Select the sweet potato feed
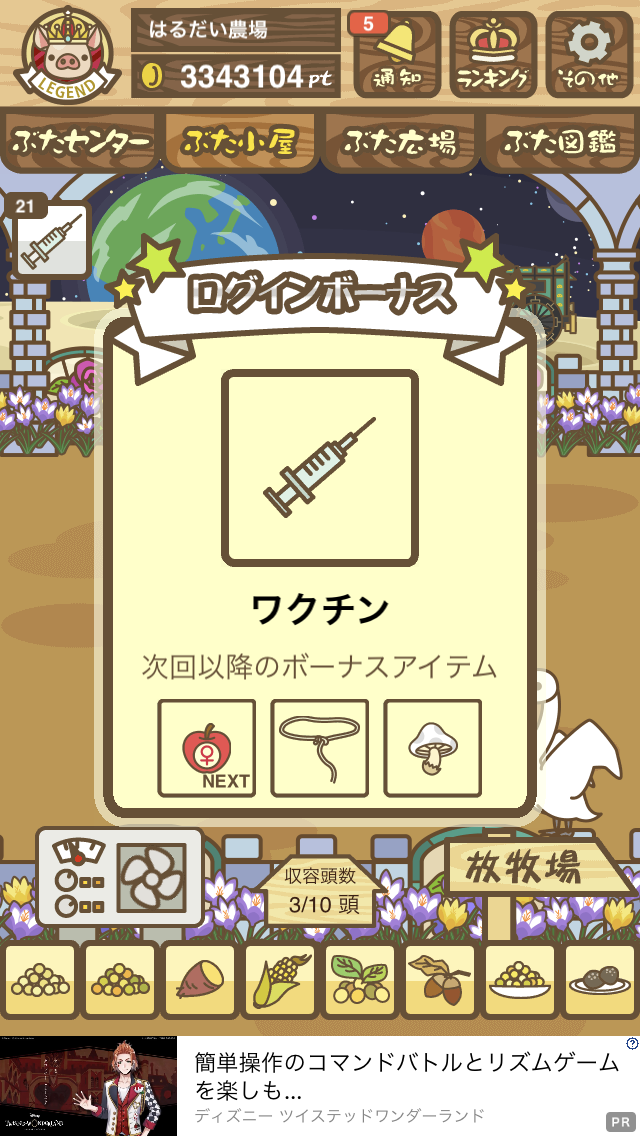Viewport: 640px width, 1136px height. click(200, 980)
